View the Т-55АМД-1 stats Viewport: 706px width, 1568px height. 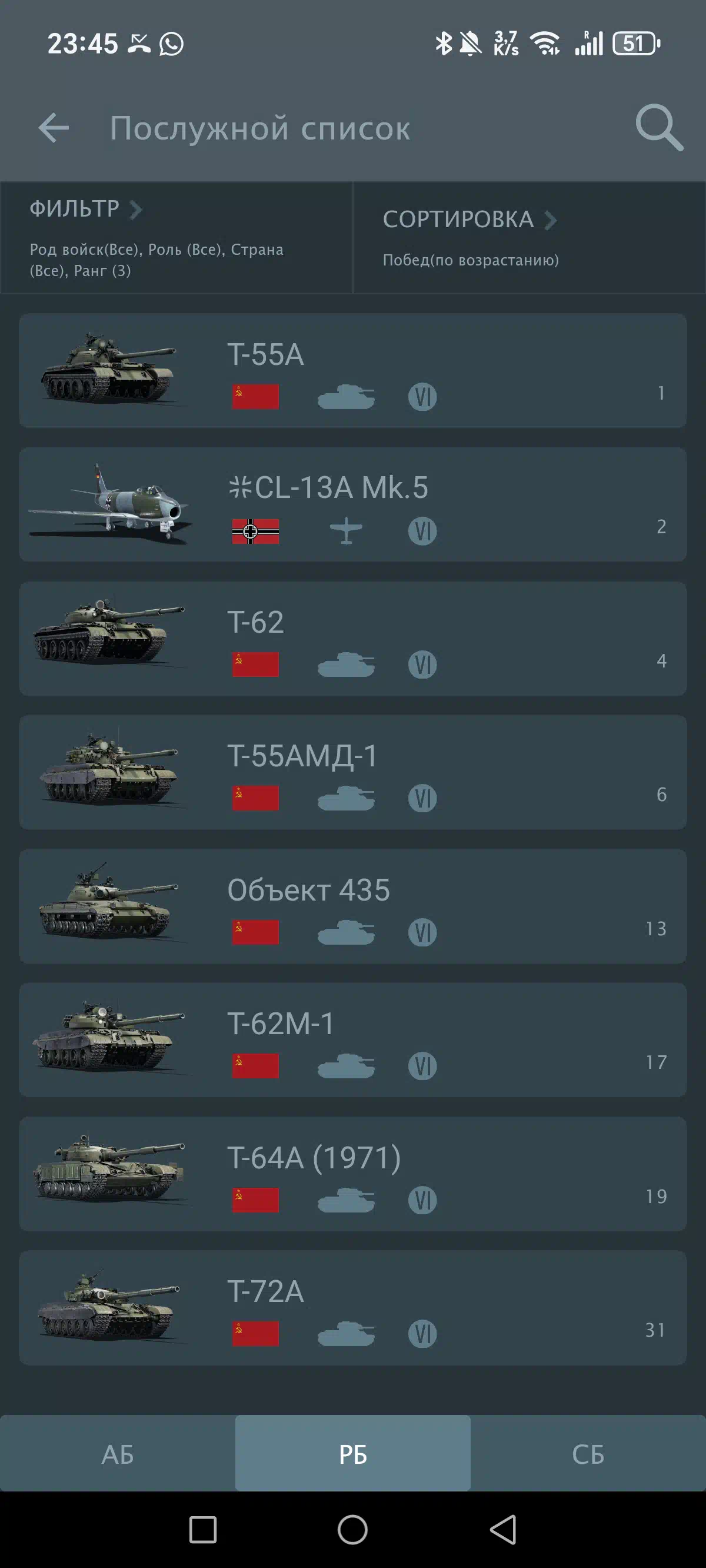click(353, 772)
